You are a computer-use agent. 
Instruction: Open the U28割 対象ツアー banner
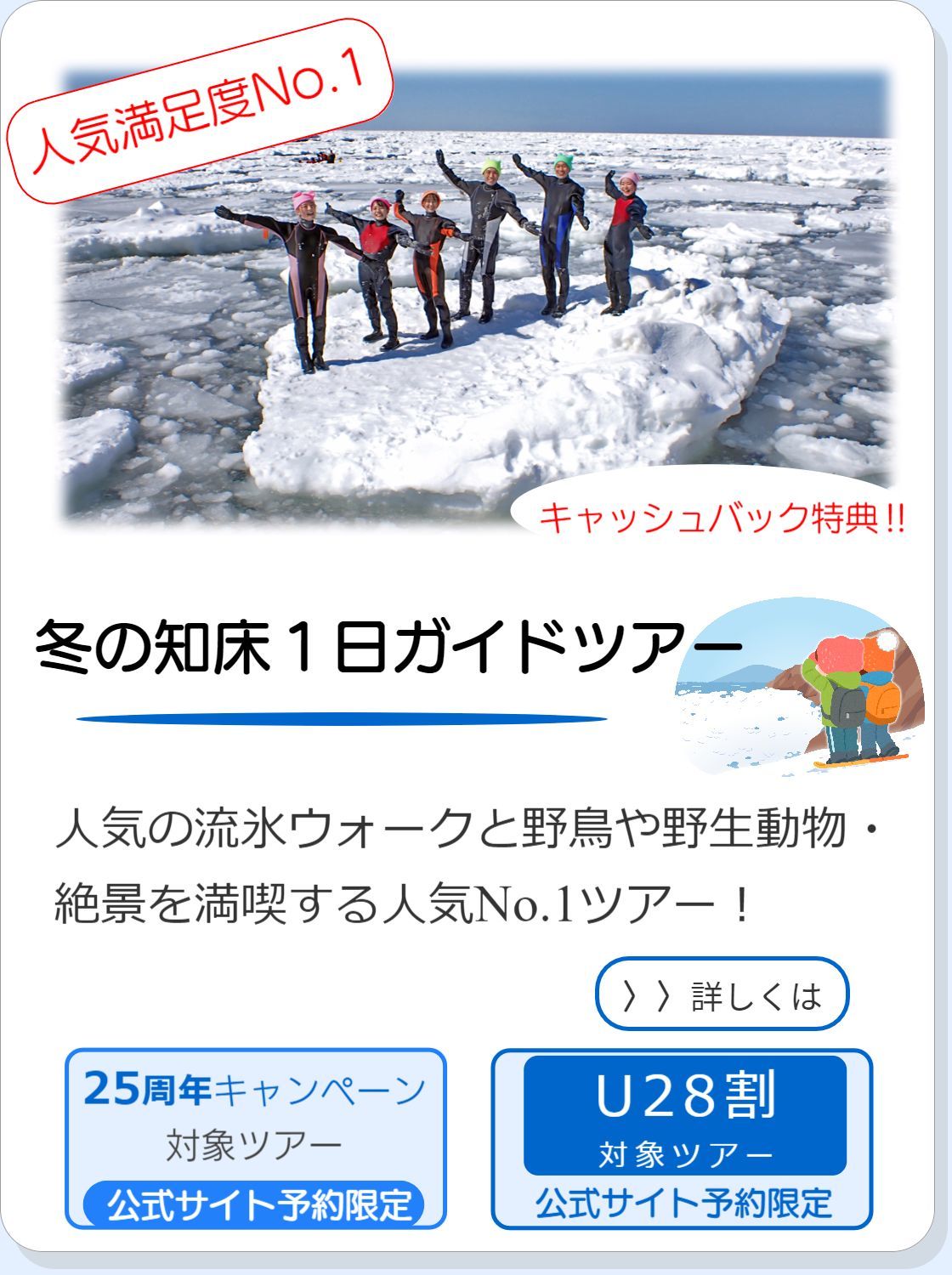[682, 1138]
